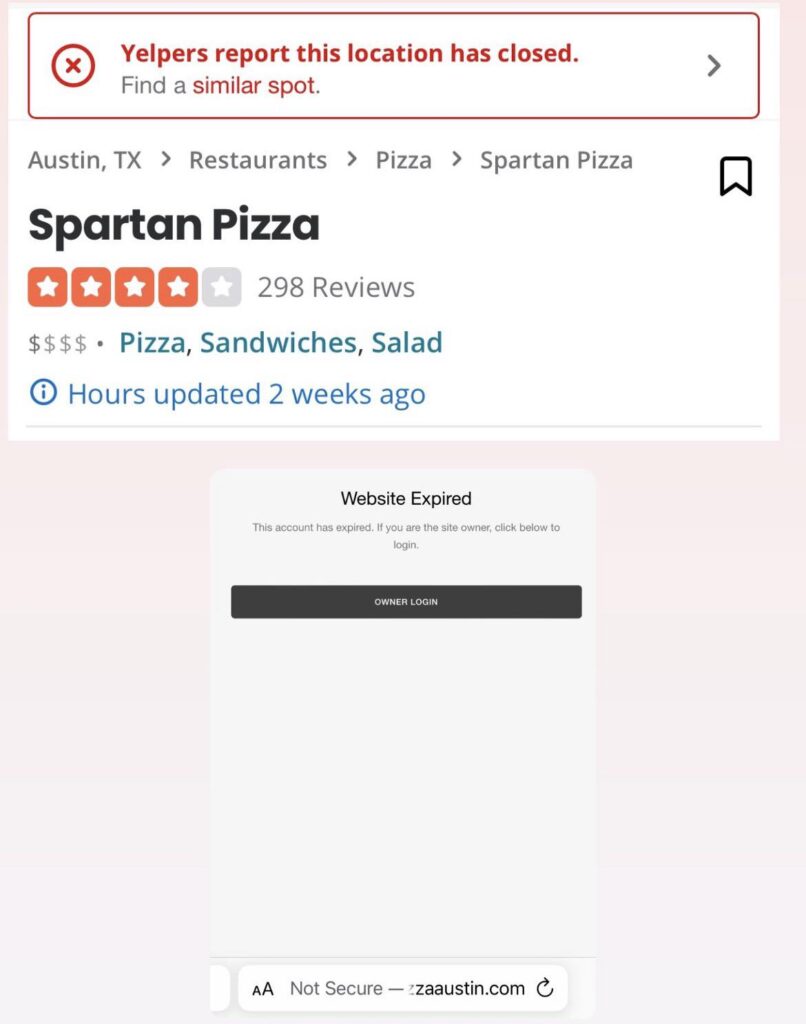Tap the five-star rating control to adjust rating
Image resolution: width=806 pixels, height=1024 pixels.
click(x=136, y=287)
